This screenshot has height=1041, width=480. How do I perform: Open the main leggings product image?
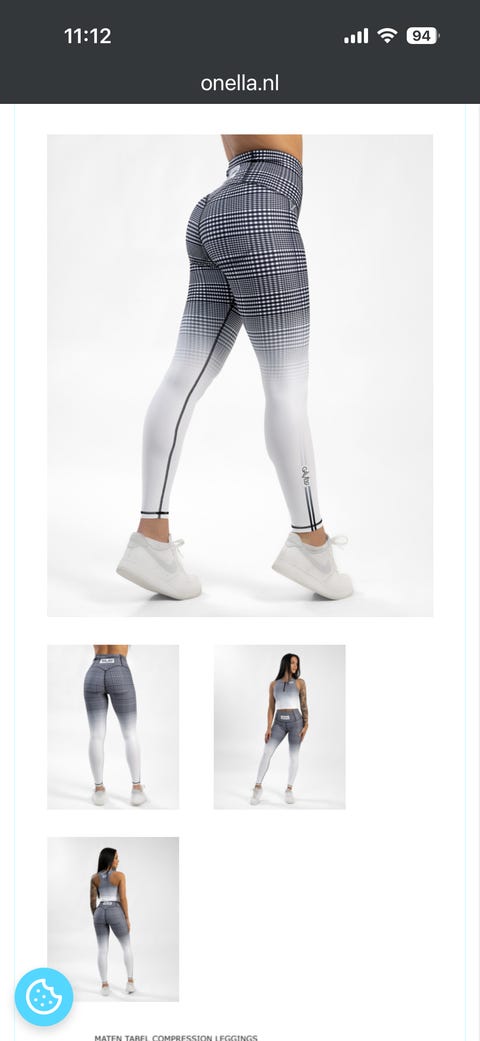click(240, 376)
